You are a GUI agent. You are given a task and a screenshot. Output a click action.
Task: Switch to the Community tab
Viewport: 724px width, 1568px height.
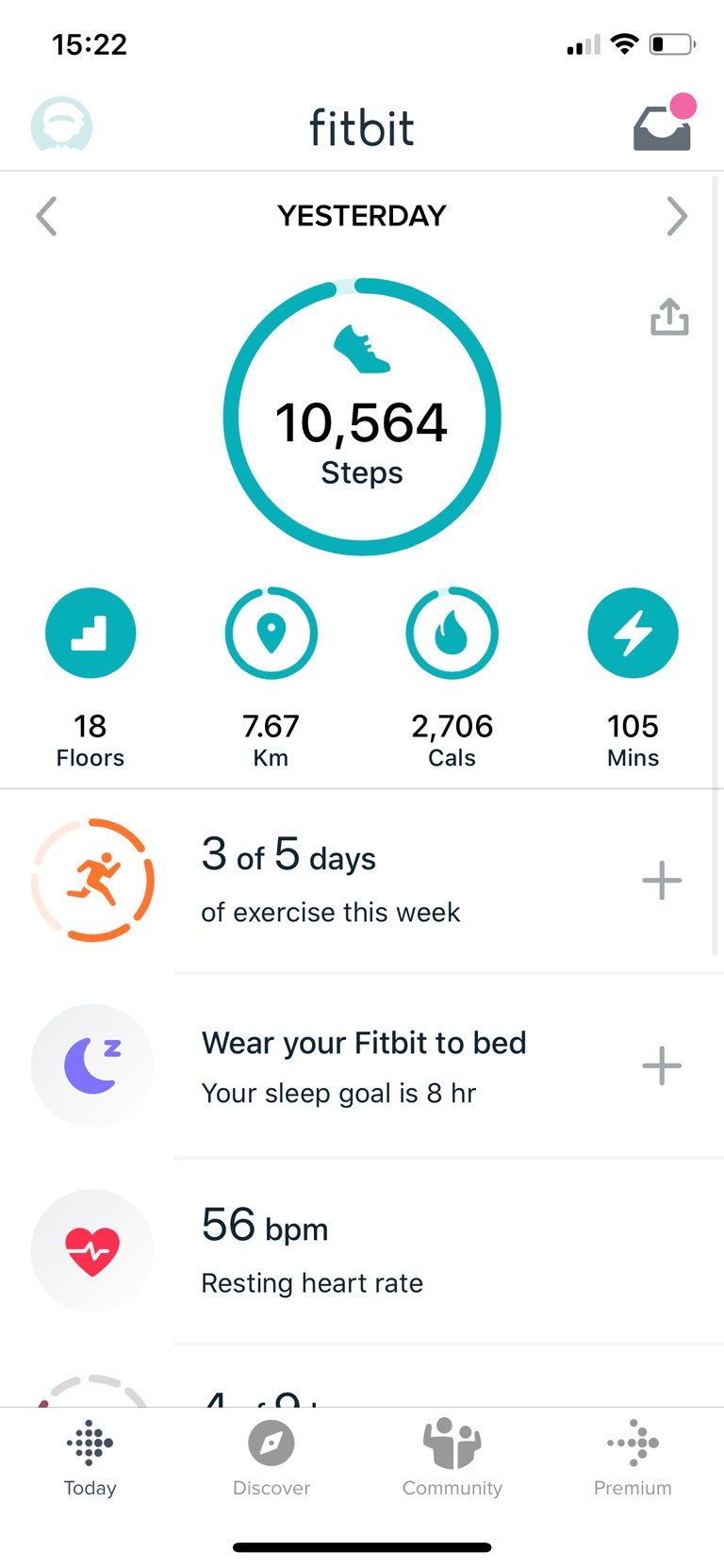(452, 1458)
